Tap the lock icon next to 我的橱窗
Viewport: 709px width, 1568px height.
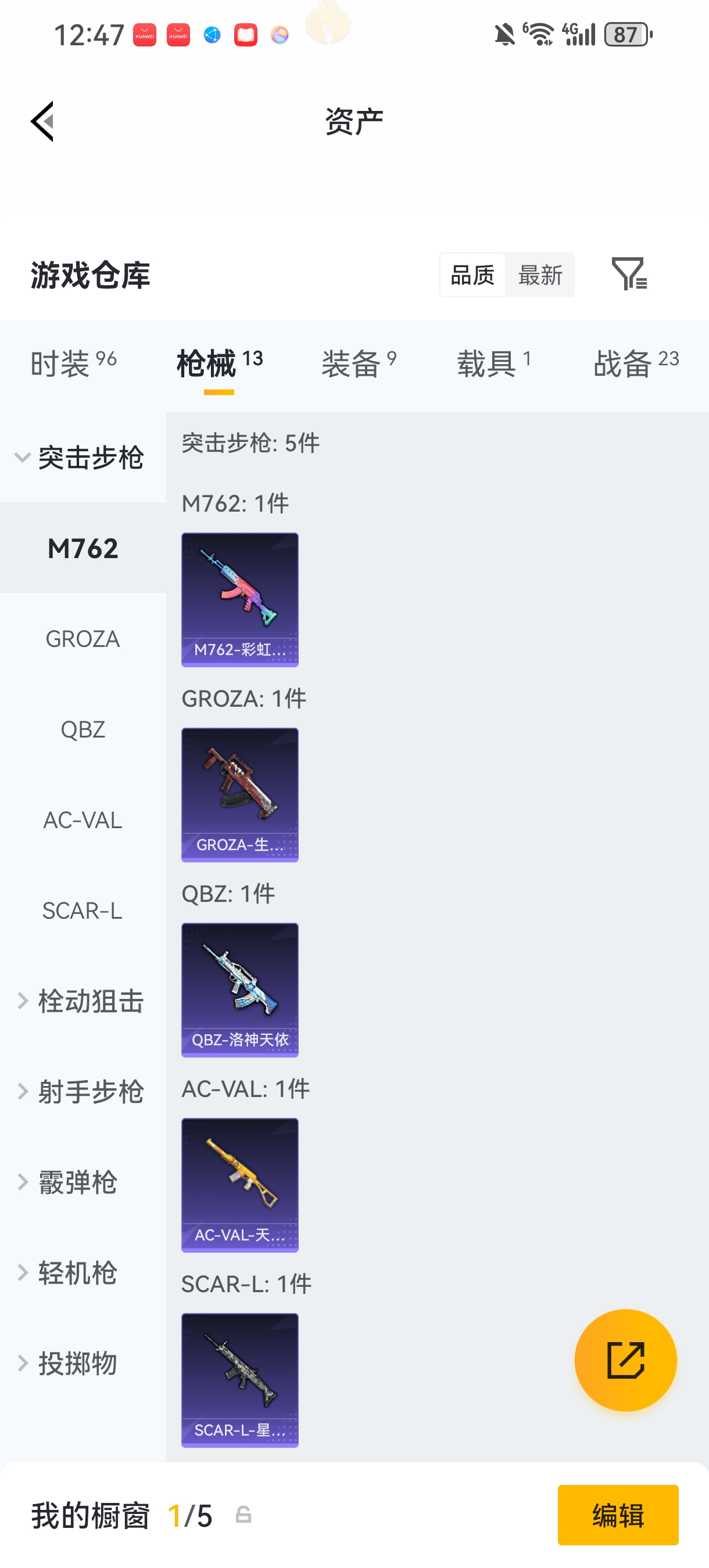[244, 1515]
